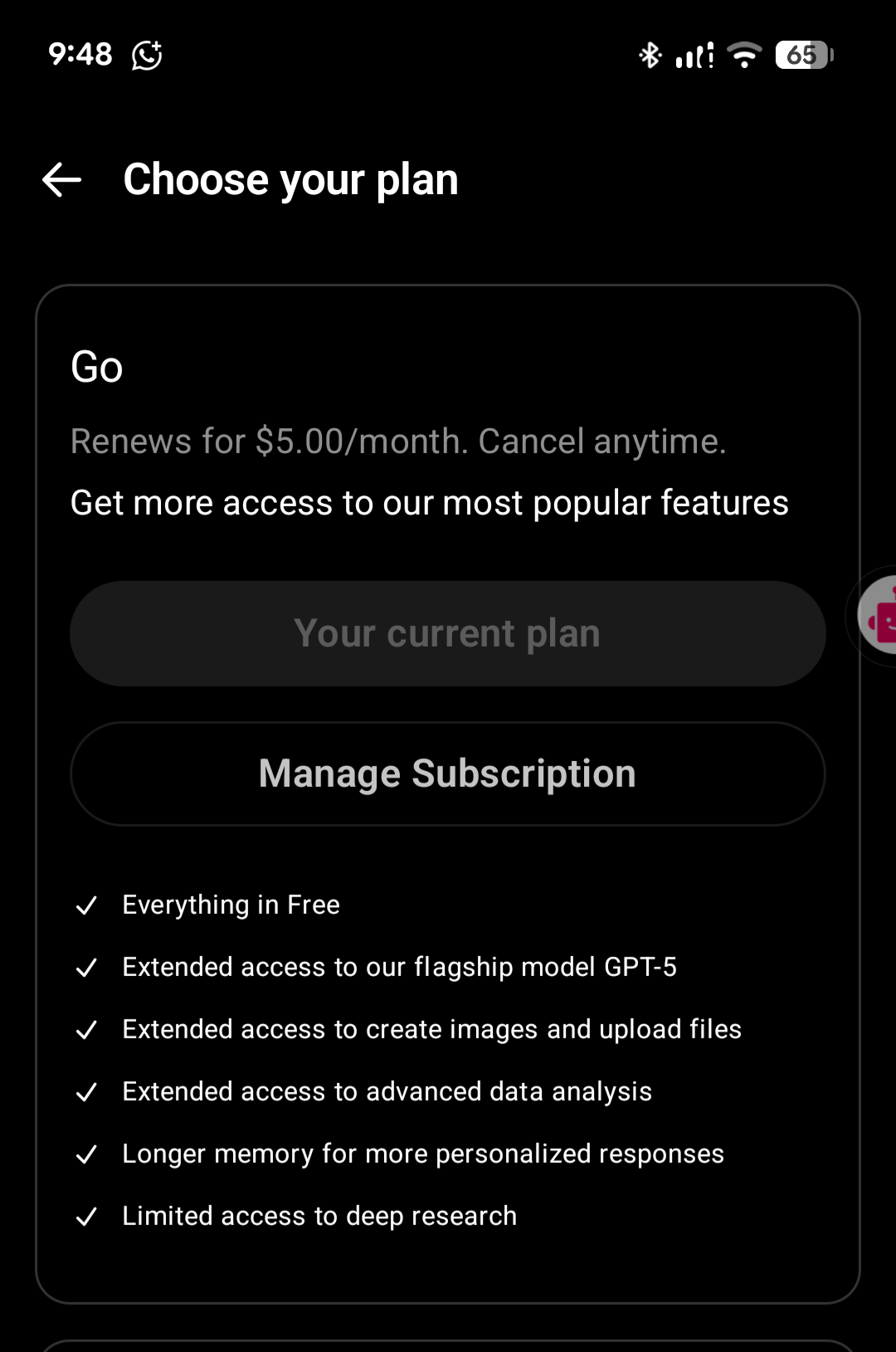896x1352 pixels.
Task: Tap the Your current plan button
Action: pyautogui.click(x=447, y=633)
